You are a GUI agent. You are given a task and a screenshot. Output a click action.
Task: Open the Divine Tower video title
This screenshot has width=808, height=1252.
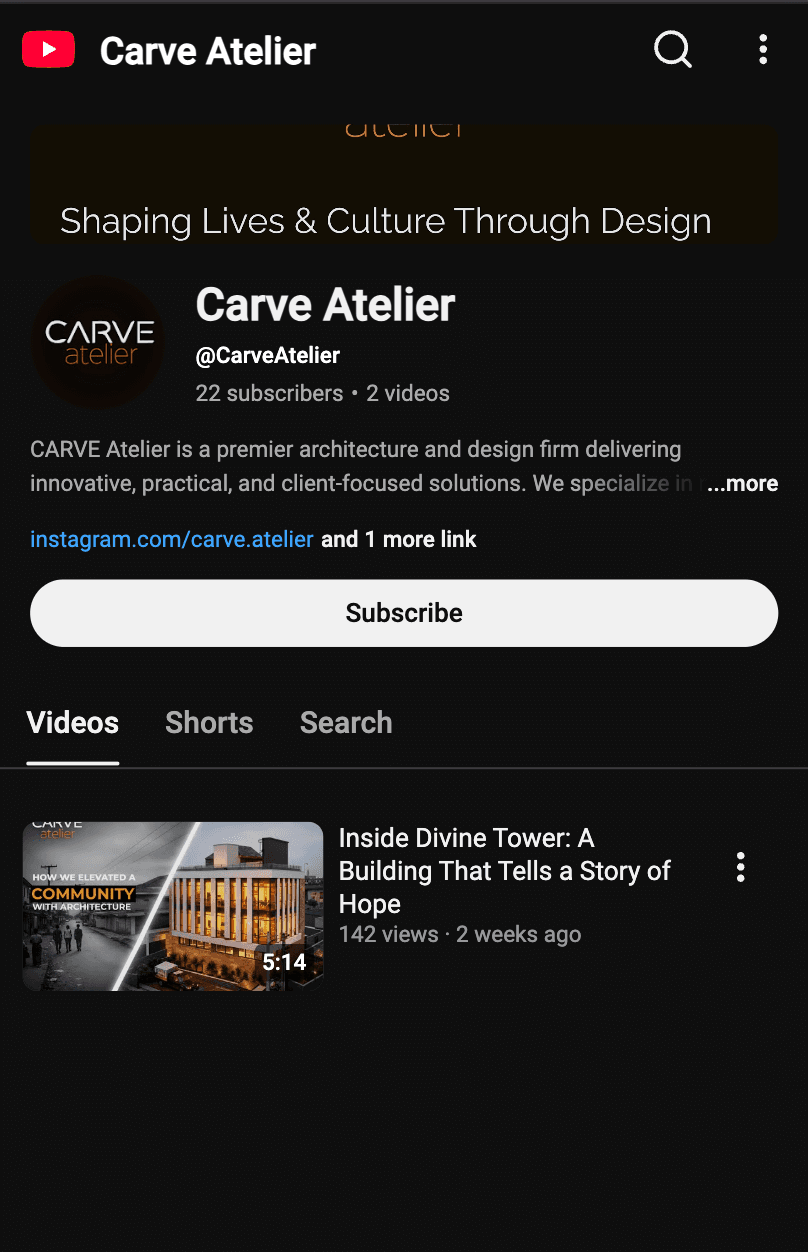[x=504, y=870]
